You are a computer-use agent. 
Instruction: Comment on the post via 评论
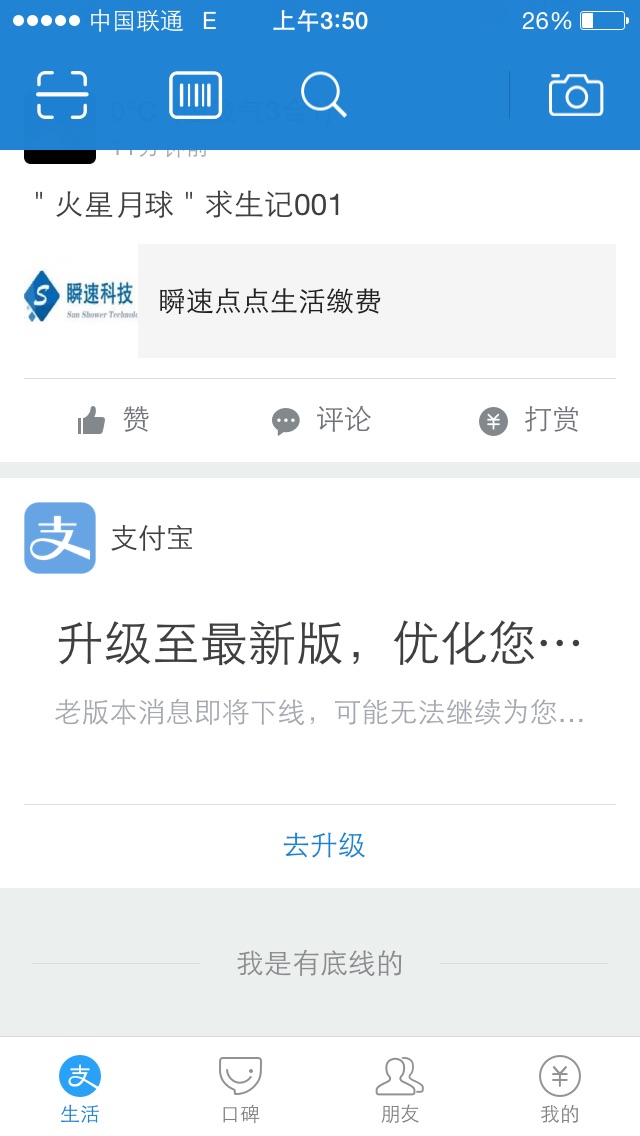[x=321, y=421]
